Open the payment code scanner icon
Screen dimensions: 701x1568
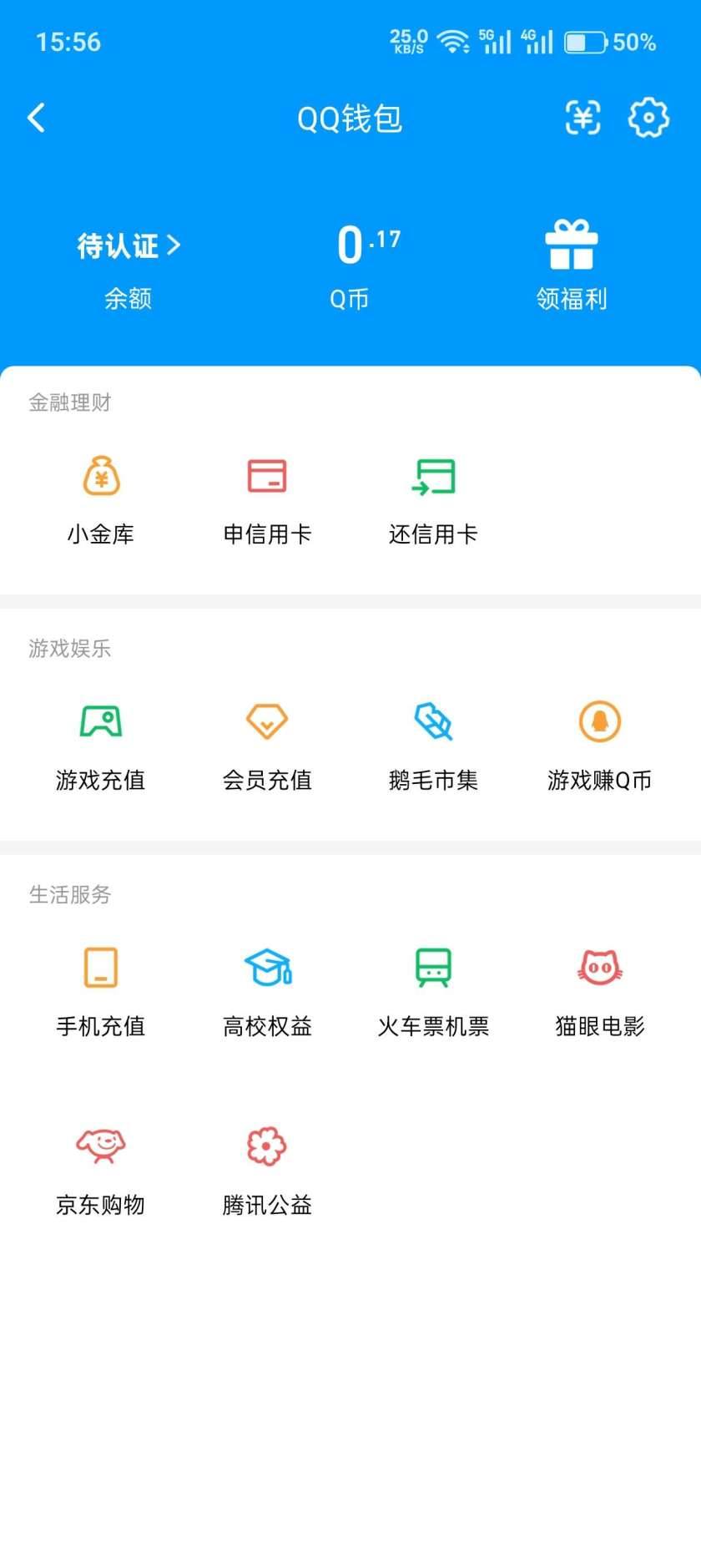pos(582,118)
